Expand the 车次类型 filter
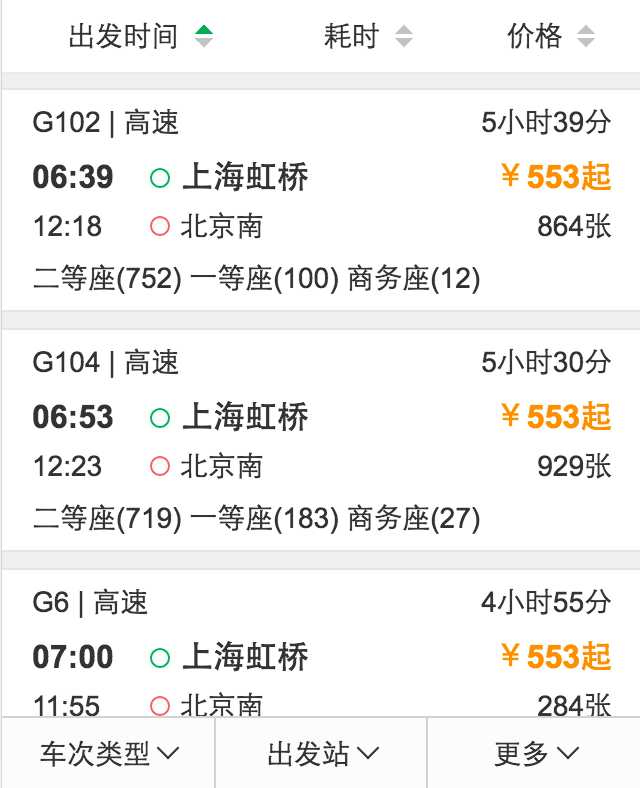This screenshot has height=788, width=640. [x=108, y=753]
